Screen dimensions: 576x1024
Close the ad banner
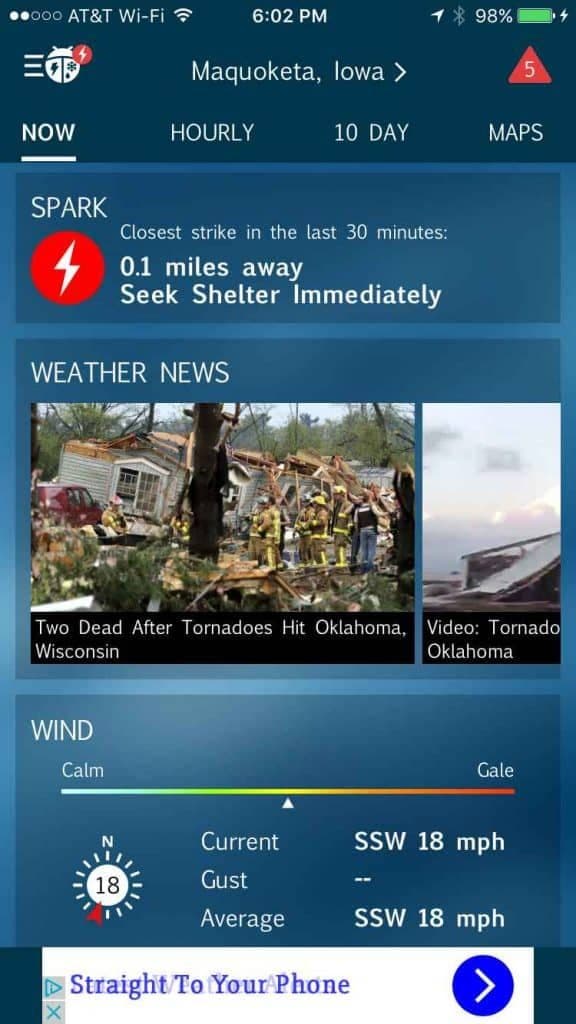point(54,1013)
